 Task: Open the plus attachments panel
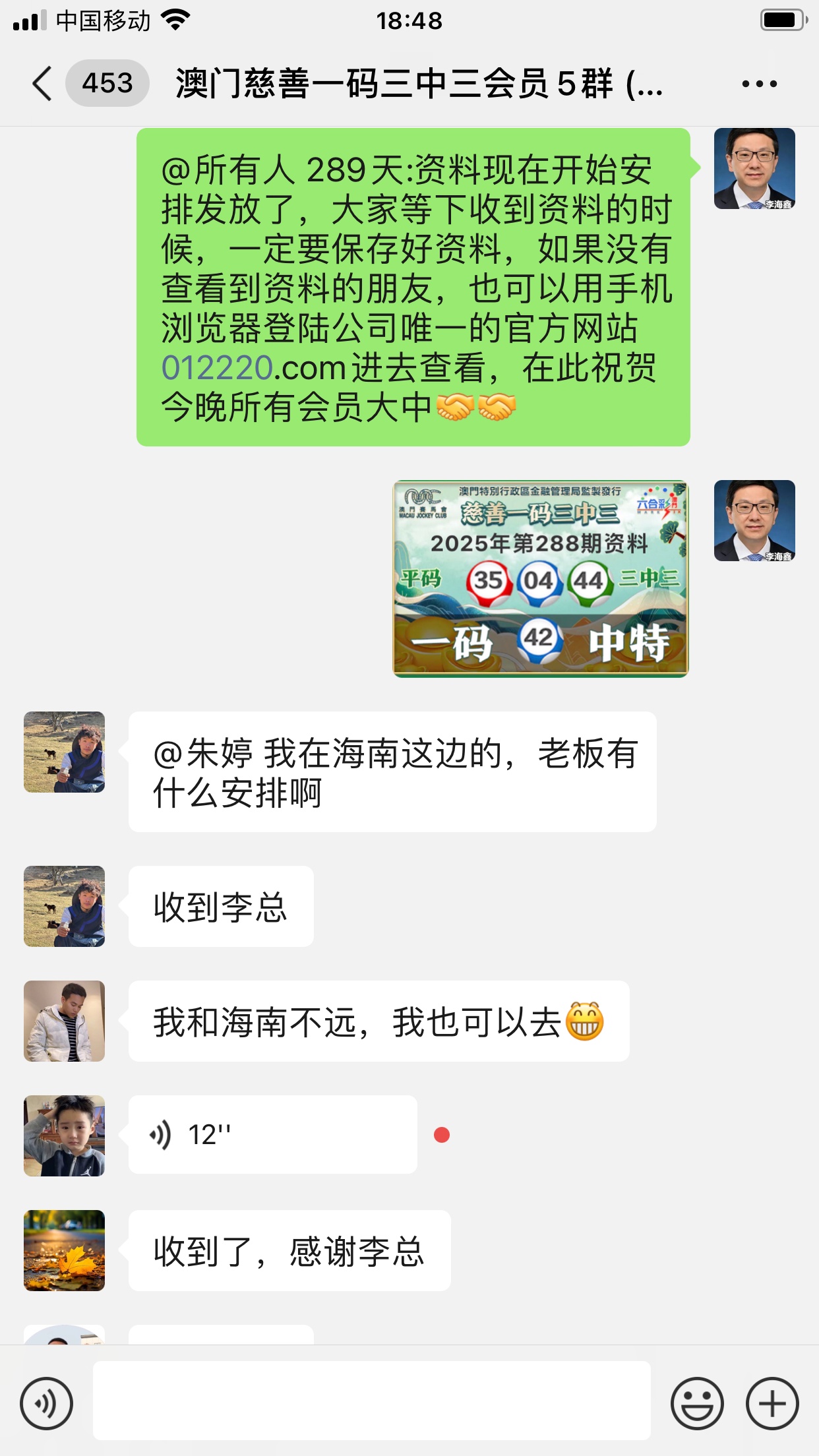772,1404
